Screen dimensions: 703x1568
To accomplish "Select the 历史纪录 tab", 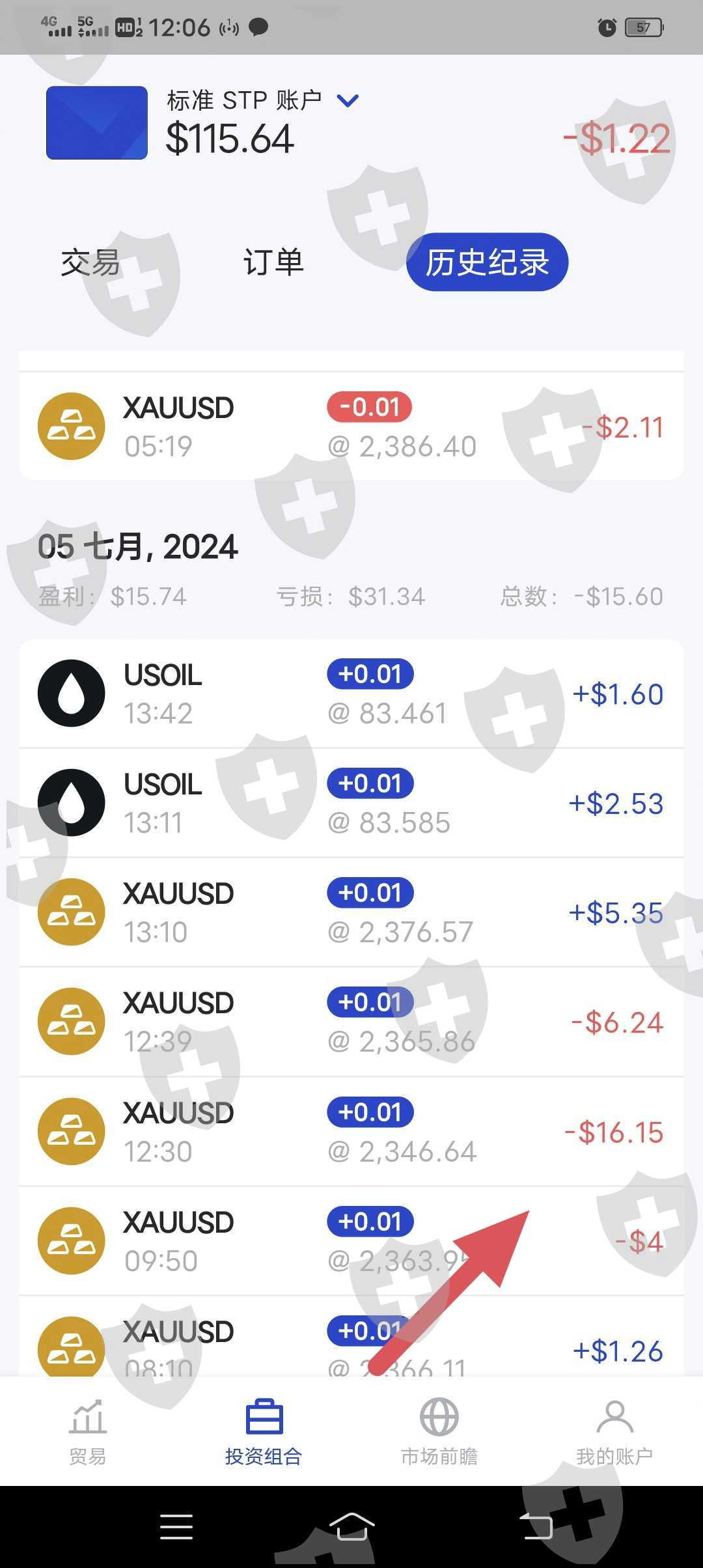I will pos(487,262).
